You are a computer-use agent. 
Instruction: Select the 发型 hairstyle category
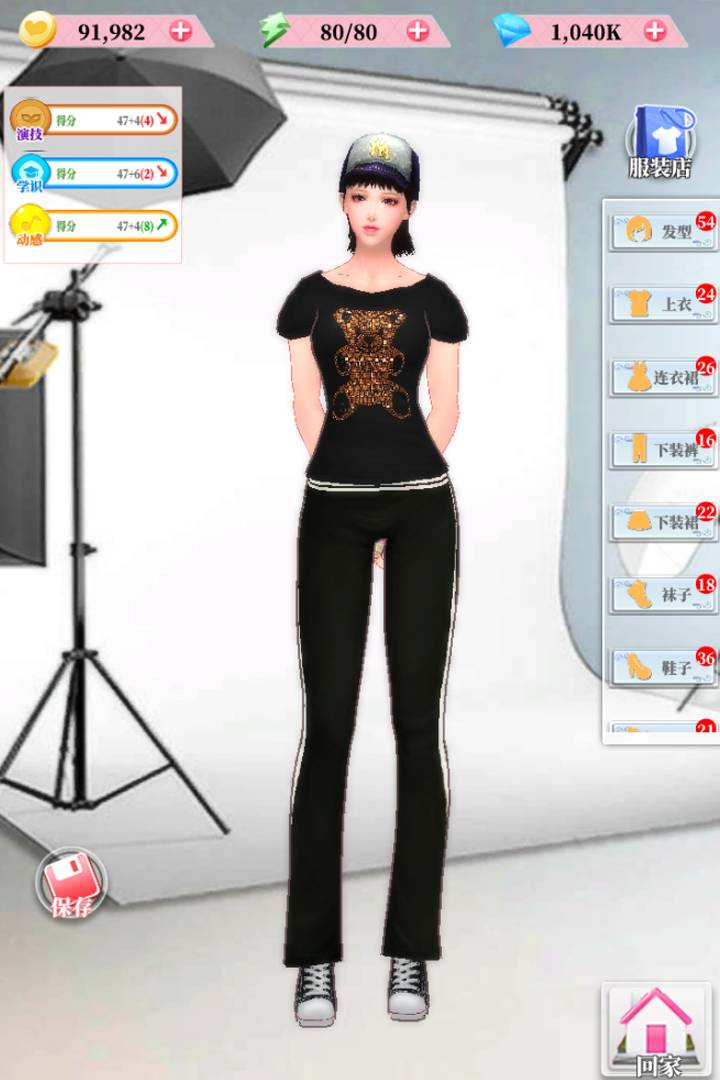click(661, 231)
